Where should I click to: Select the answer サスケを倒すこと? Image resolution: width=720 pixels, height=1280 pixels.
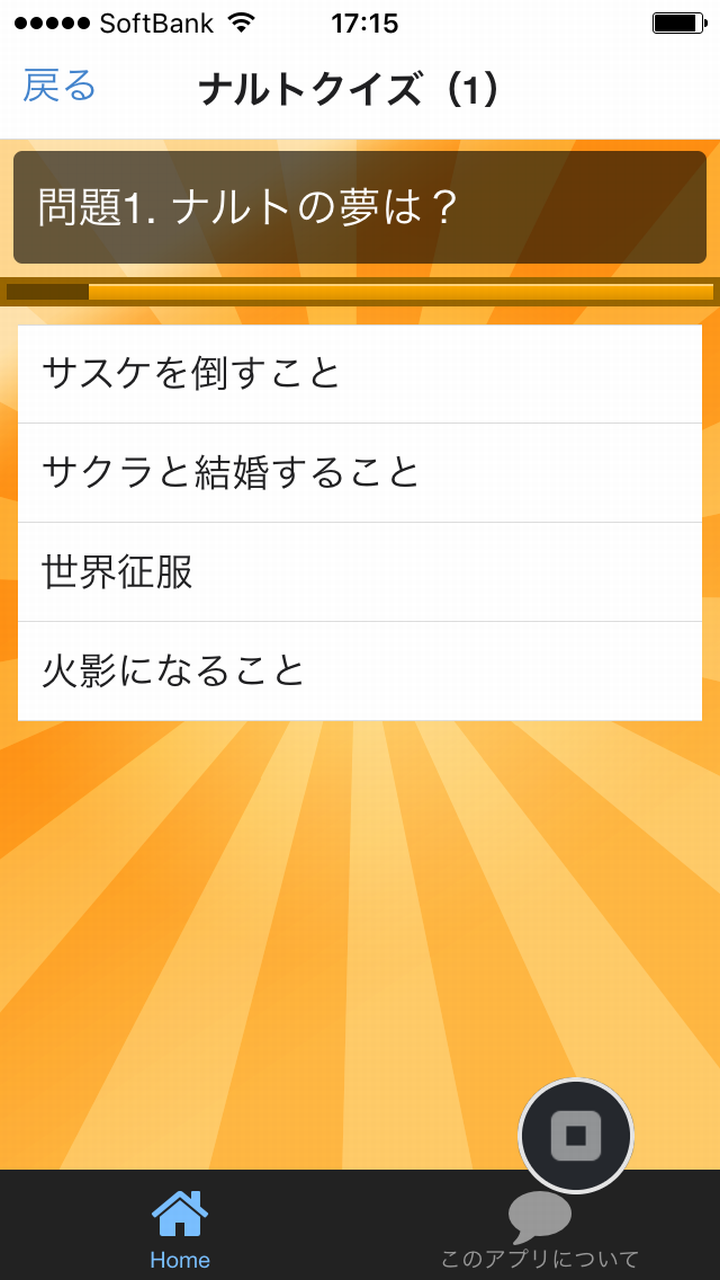(359, 374)
